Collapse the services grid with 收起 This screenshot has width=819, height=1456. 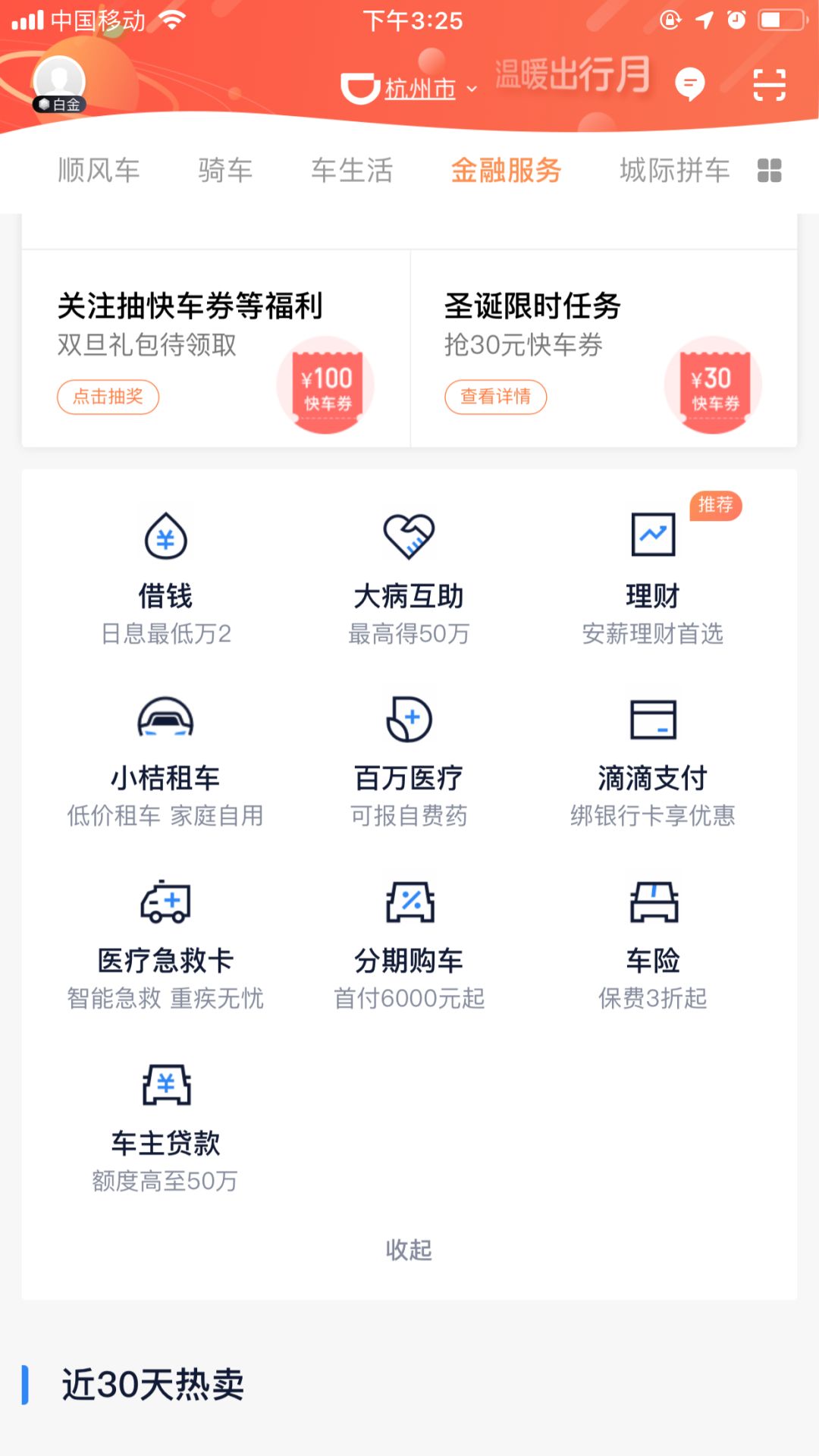pos(409,1249)
